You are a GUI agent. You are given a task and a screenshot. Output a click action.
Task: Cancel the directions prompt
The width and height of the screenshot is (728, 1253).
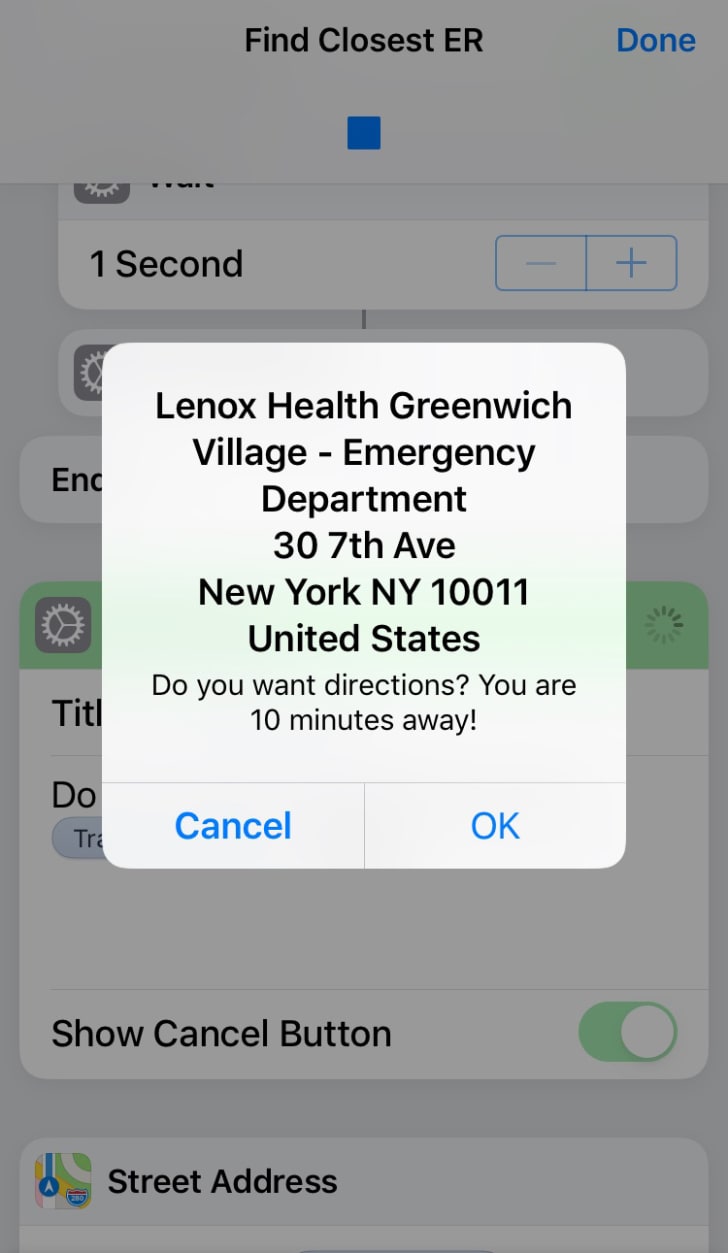tap(233, 826)
